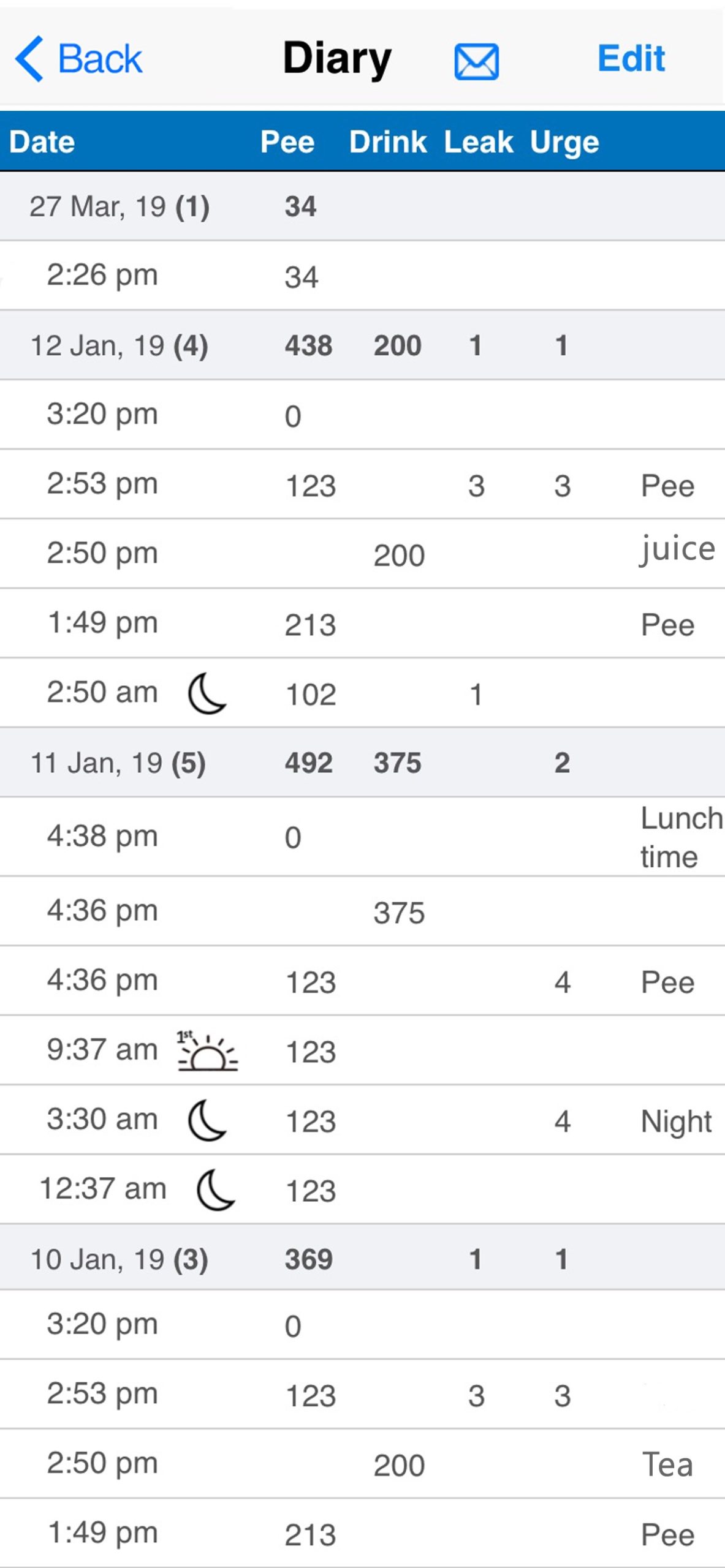Tap Edit to modify diary entries
Screen dimensions: 725x1568
pyautogui.click(x=631, y=58)
